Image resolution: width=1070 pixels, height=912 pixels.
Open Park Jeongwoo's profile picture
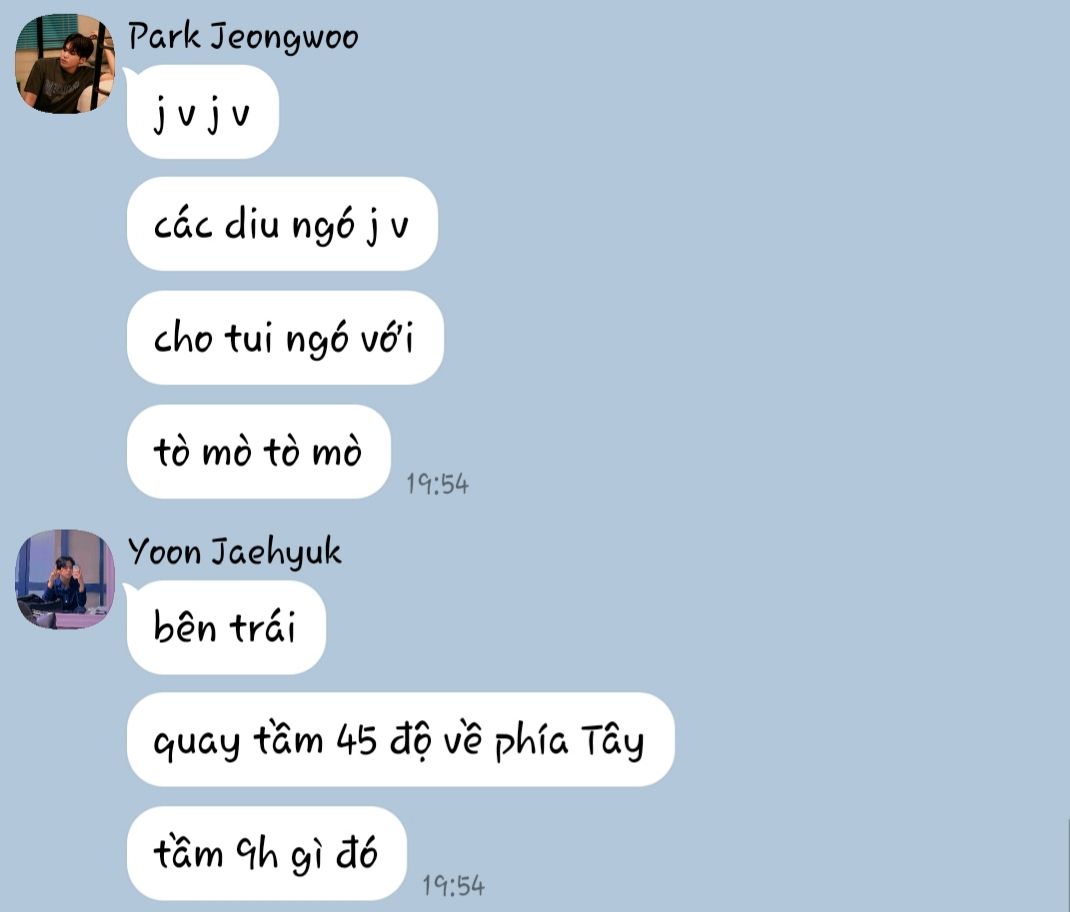(65, 64)
